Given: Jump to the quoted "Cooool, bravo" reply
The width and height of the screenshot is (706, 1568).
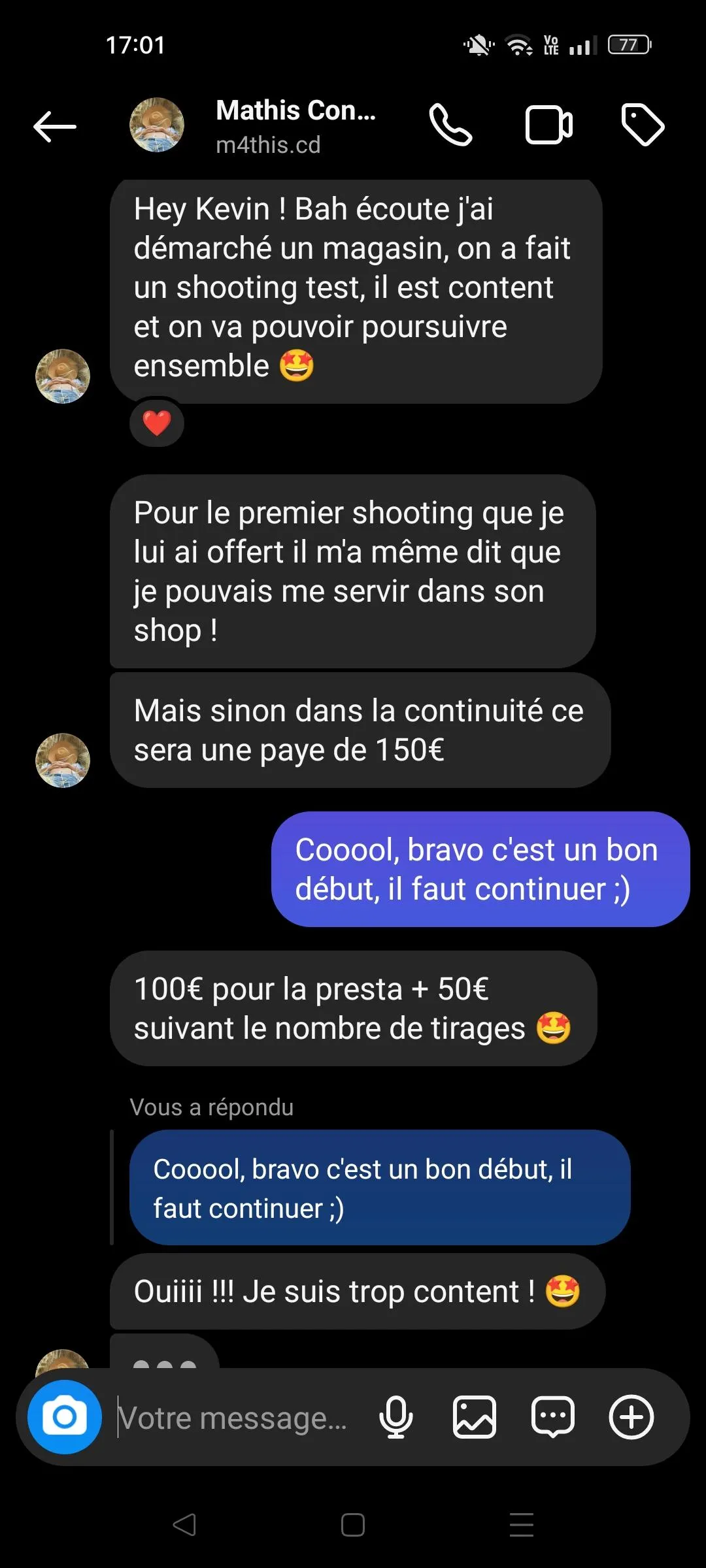Looking at the screenshot, I should pos(379,1188).
